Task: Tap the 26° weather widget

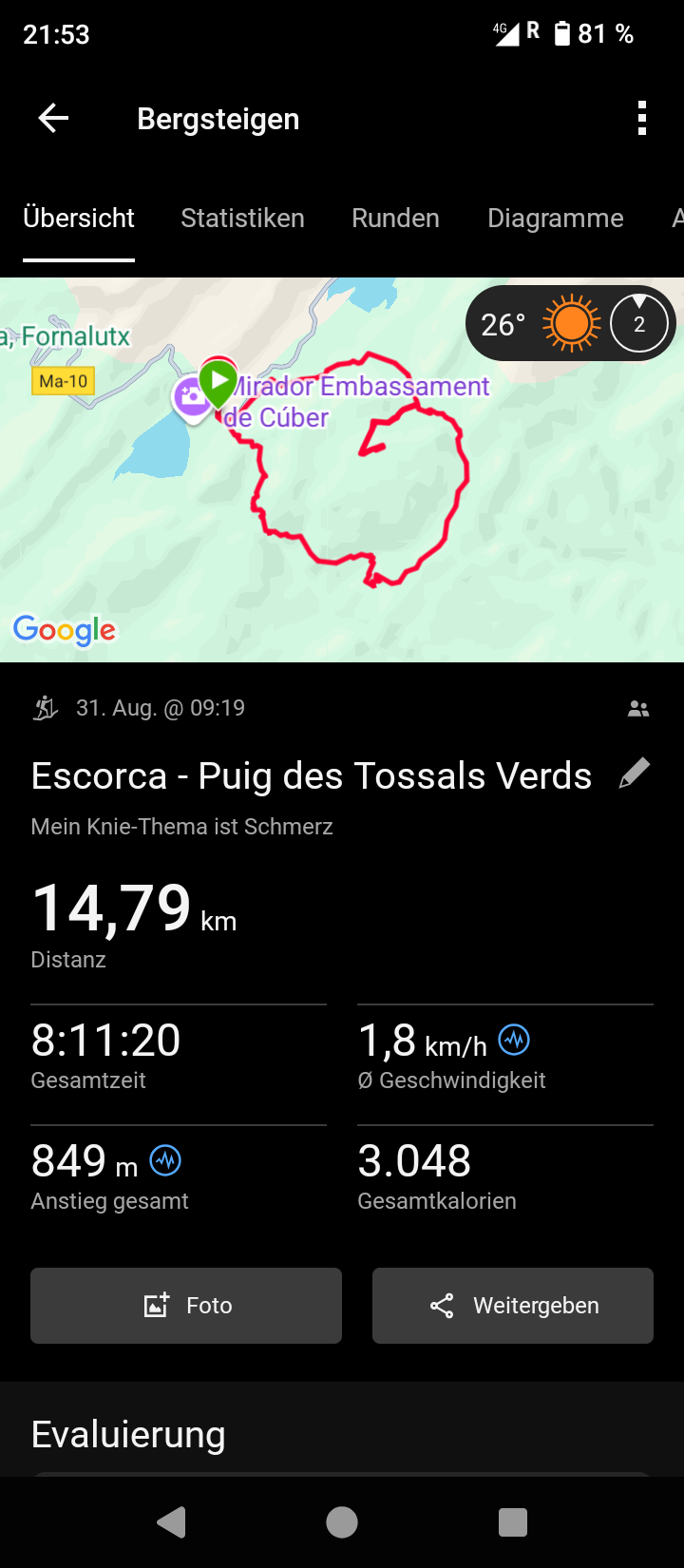Action: [570, 324]
